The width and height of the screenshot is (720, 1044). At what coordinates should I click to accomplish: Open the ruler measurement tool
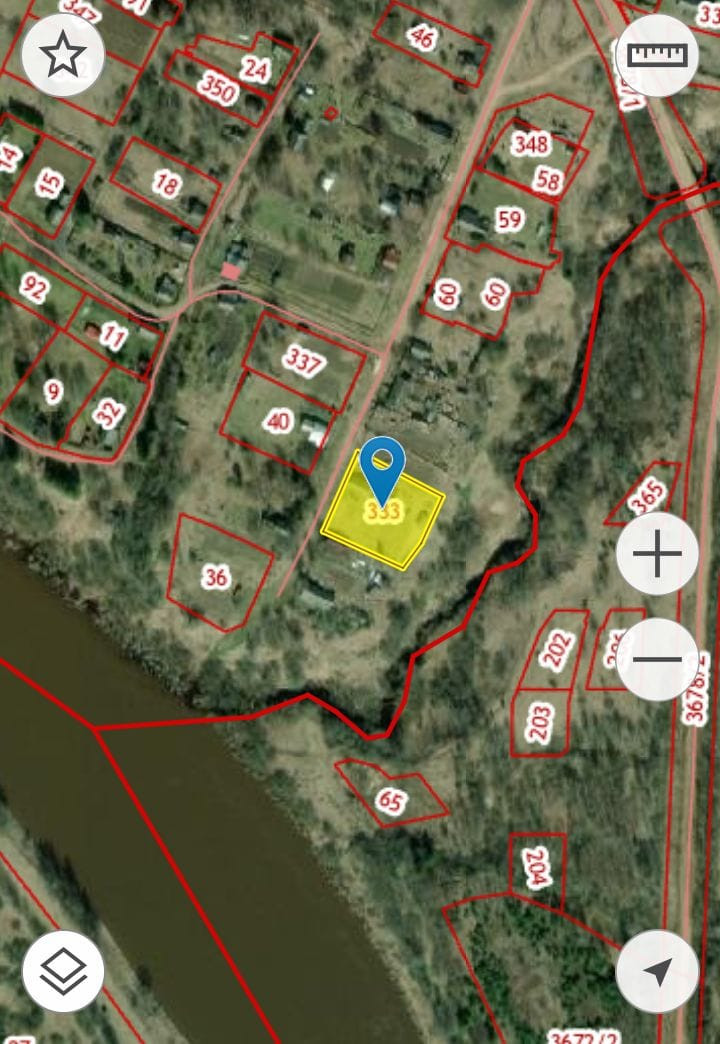pos(657,55)
